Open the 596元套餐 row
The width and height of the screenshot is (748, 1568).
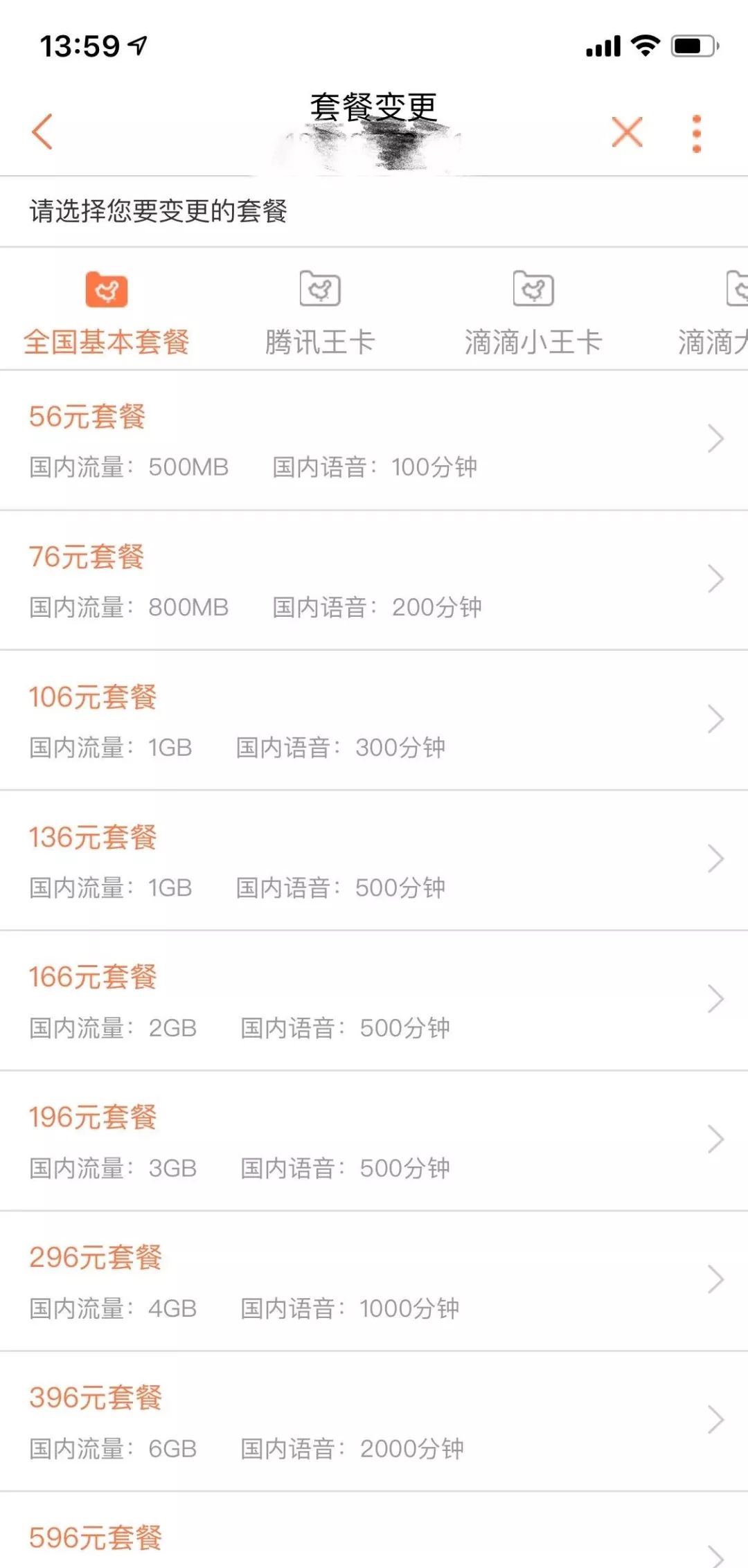tap(374, 1530)
